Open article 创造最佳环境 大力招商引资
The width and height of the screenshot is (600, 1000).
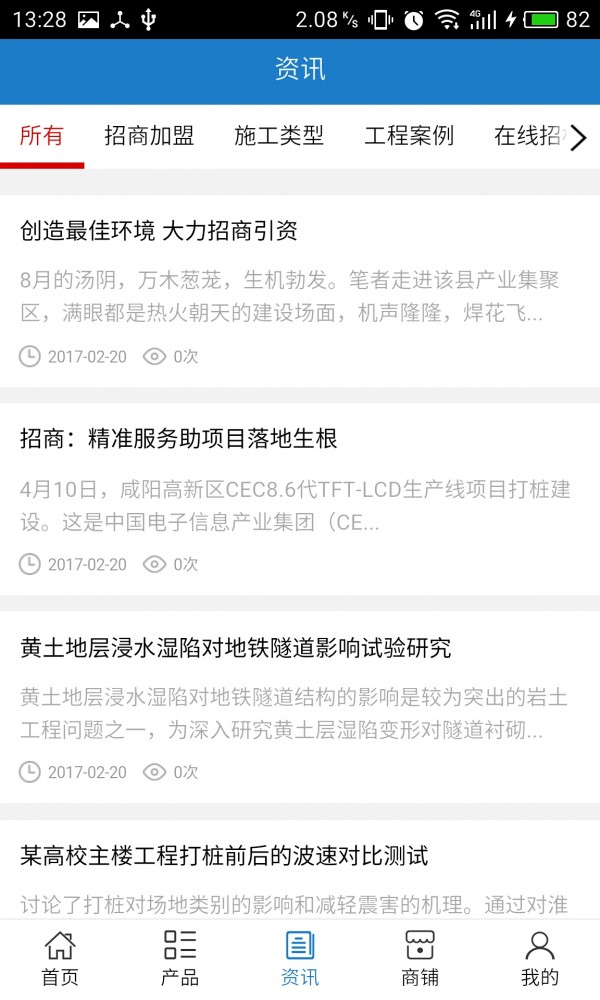coord(159,231)
